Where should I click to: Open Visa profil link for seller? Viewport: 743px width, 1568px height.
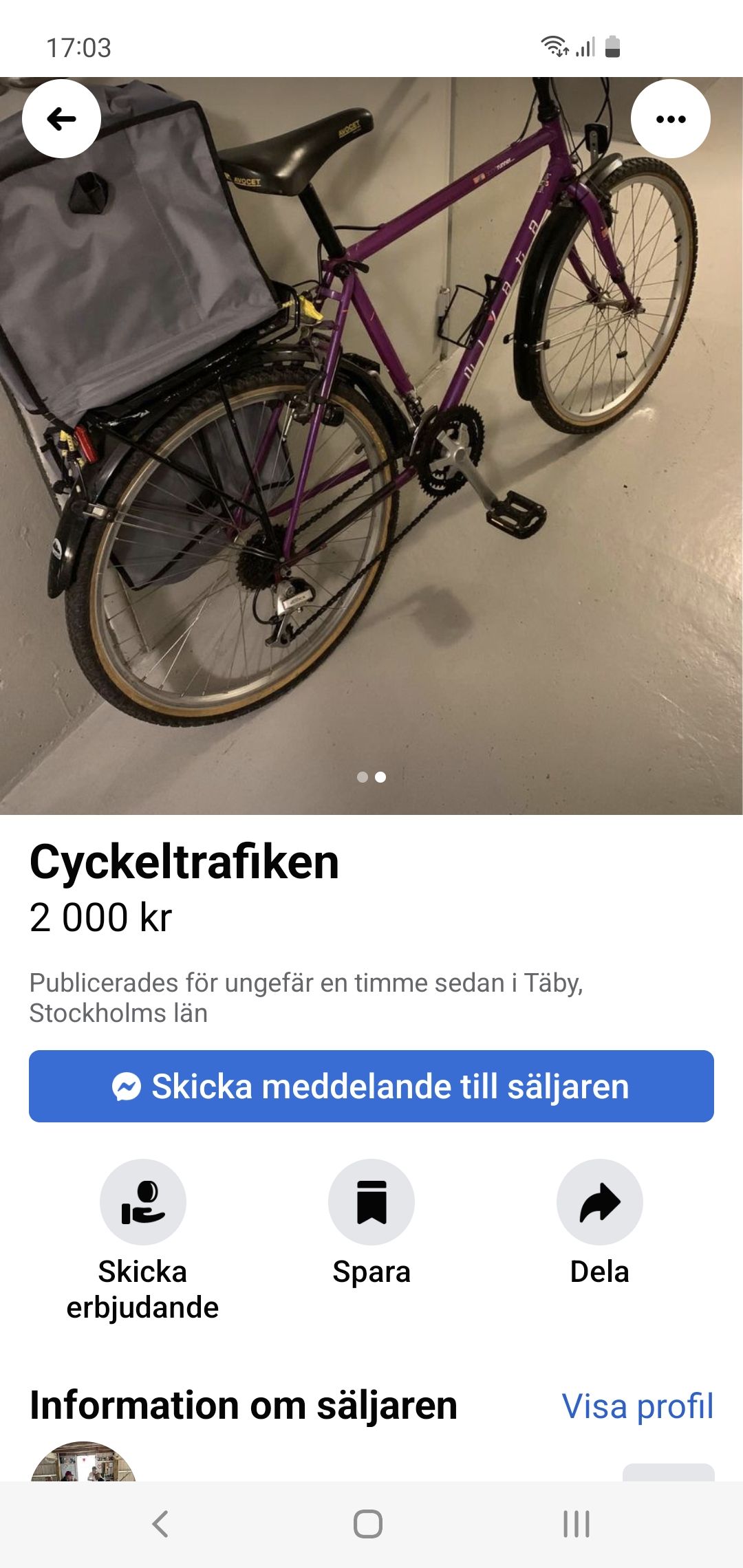pos(638,1406)
